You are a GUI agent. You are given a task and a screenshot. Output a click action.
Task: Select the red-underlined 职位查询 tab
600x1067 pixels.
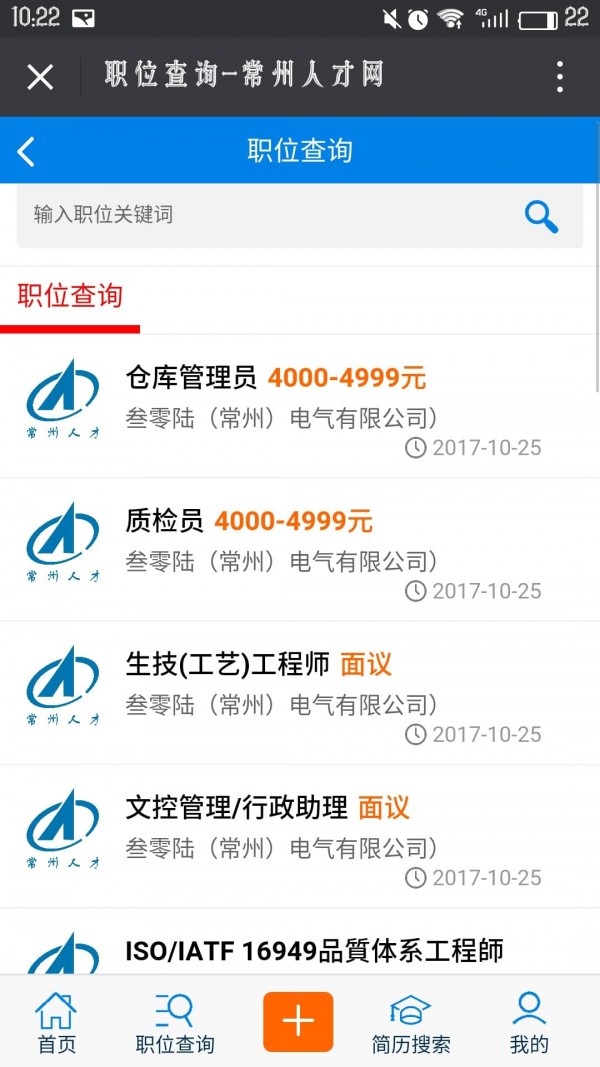pyautogui.click(x=70, y=296)
